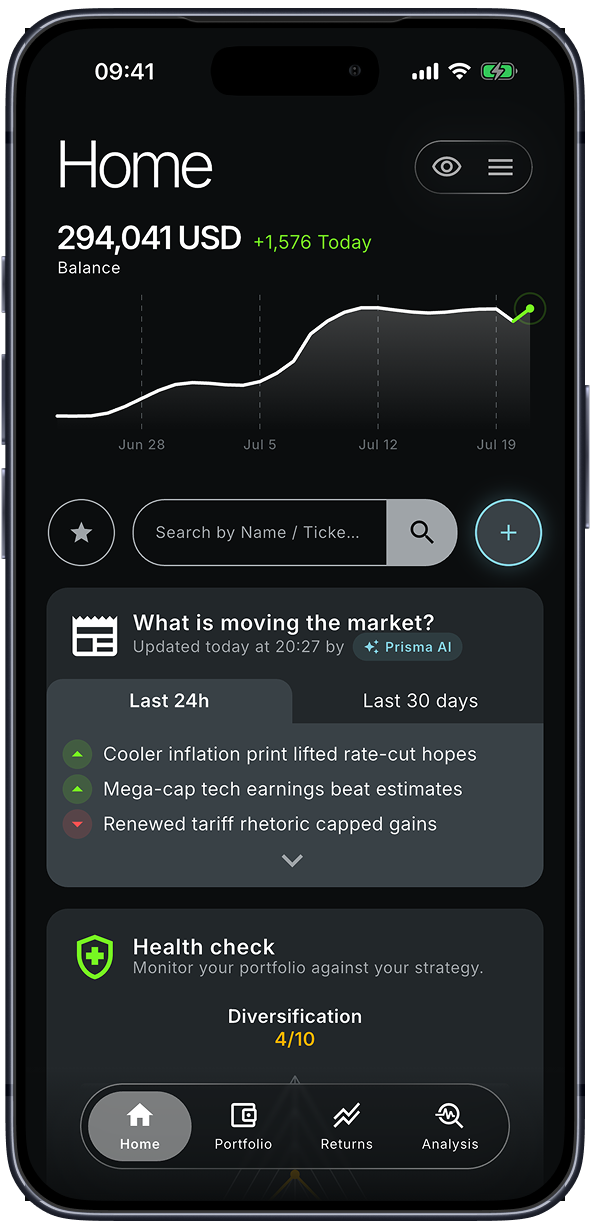This screenshot has height=1229, width=590.
Task: Switch to the Returns tab
Action: (x=347, y=1127)
